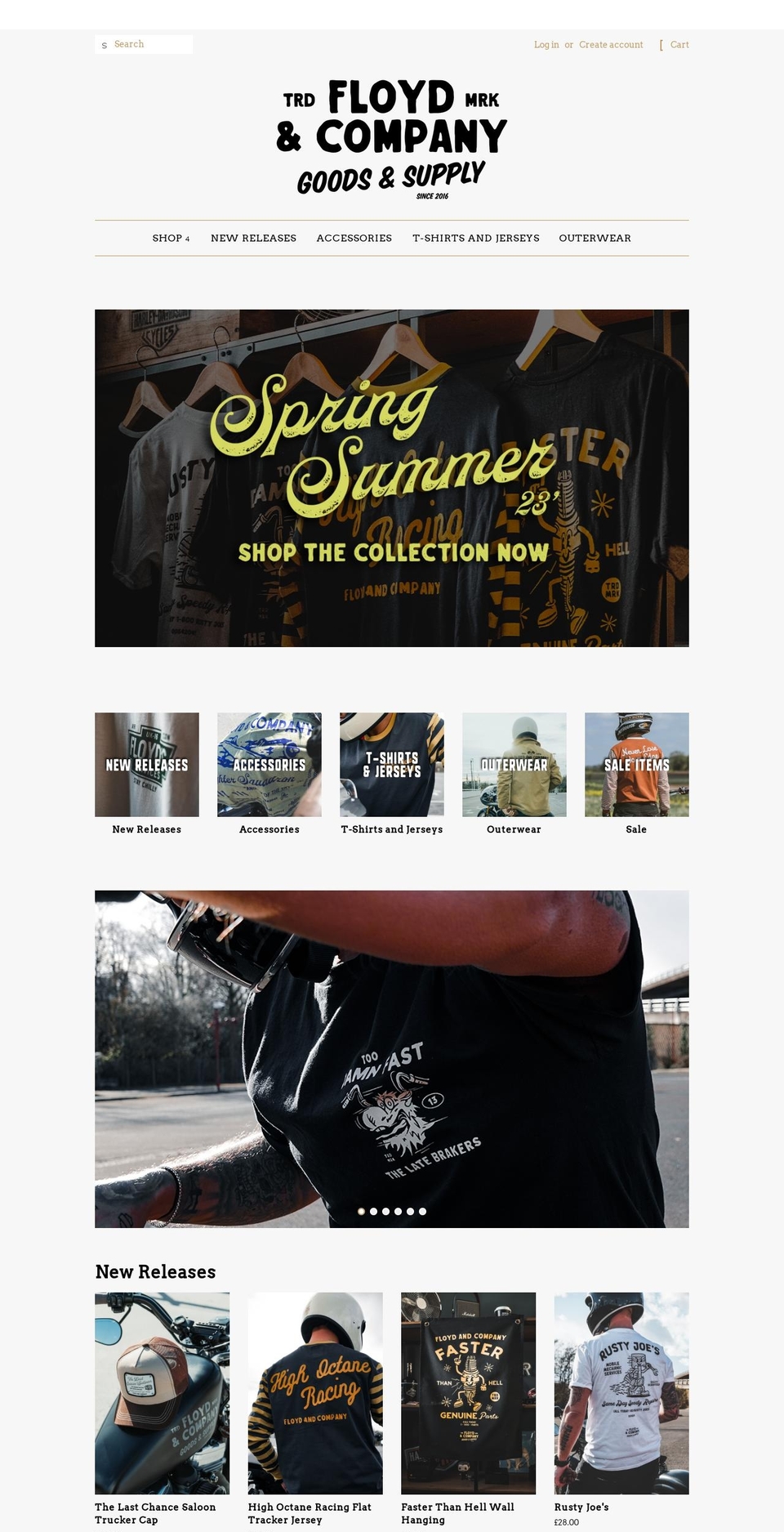Screen dimensions: 784x1532
Task: Open the New Releases category thumbnail
Action: pyautogui.click(x=147, y=764)
